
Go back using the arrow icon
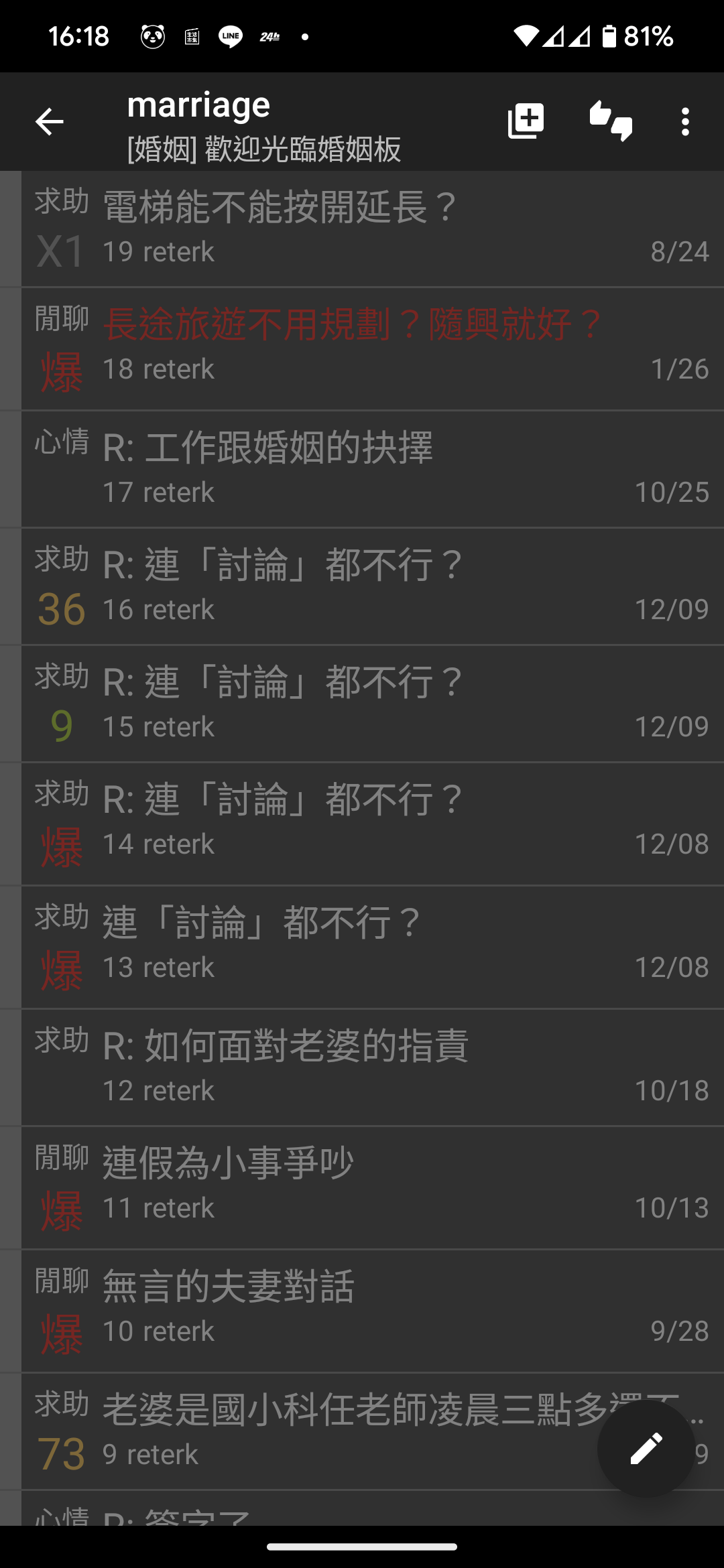click(x=49, y=121)
